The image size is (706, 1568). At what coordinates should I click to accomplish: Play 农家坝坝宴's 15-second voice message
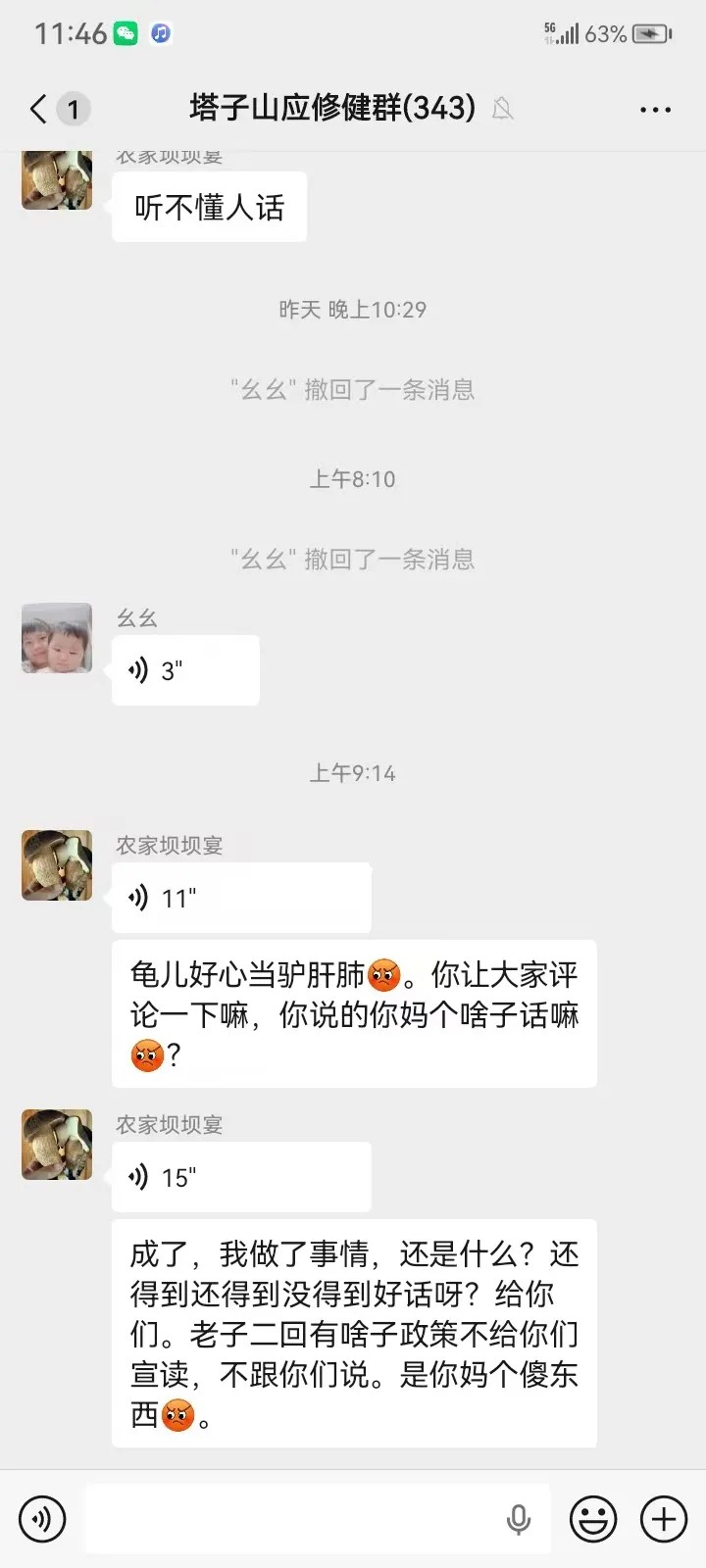pyautogui.click(x=240, y=1177)
